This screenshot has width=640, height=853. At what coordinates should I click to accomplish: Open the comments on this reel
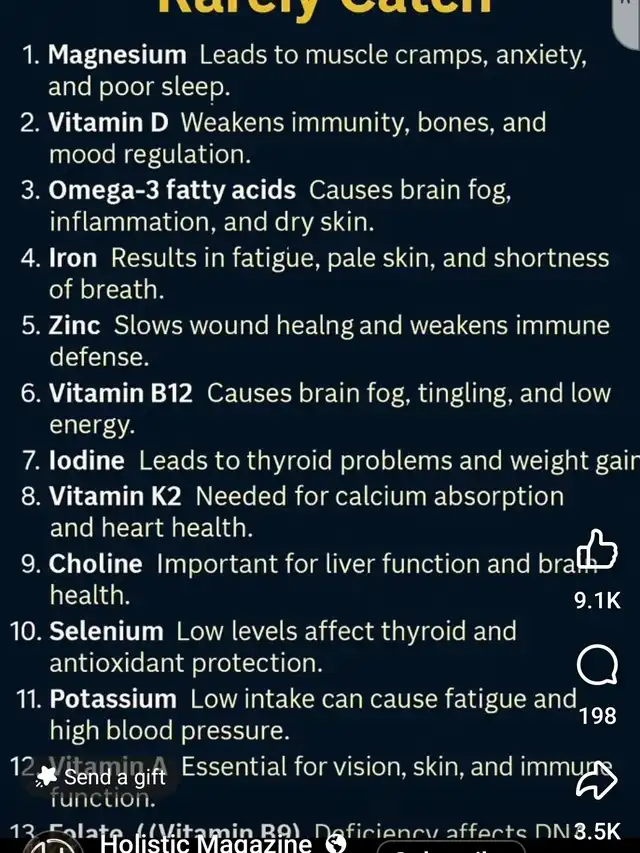597,668
